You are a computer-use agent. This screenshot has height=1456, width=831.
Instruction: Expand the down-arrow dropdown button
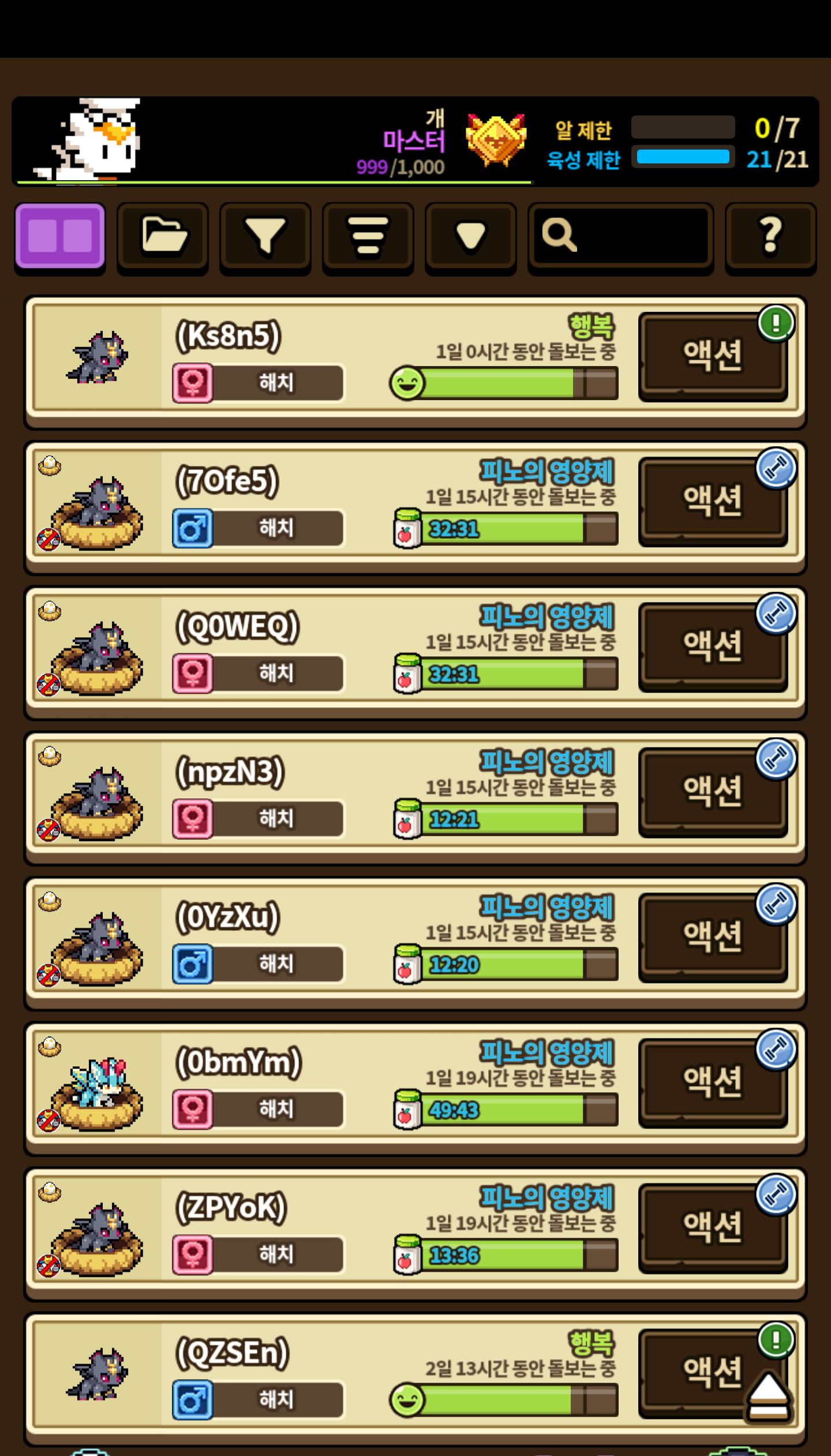click(471, 237)
